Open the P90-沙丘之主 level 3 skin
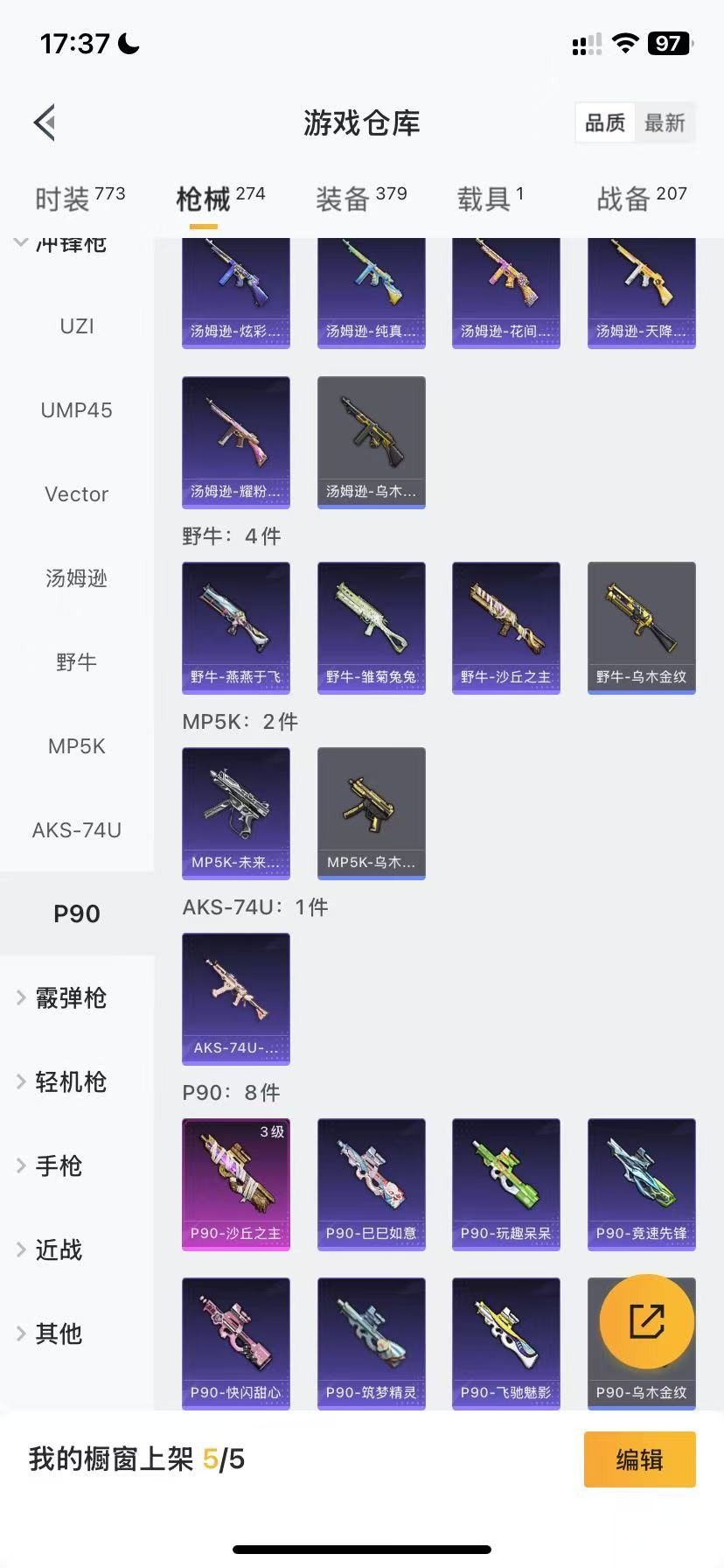Image resolution: width=724 pixels, height=1568 pixels. coord(236,1184)
